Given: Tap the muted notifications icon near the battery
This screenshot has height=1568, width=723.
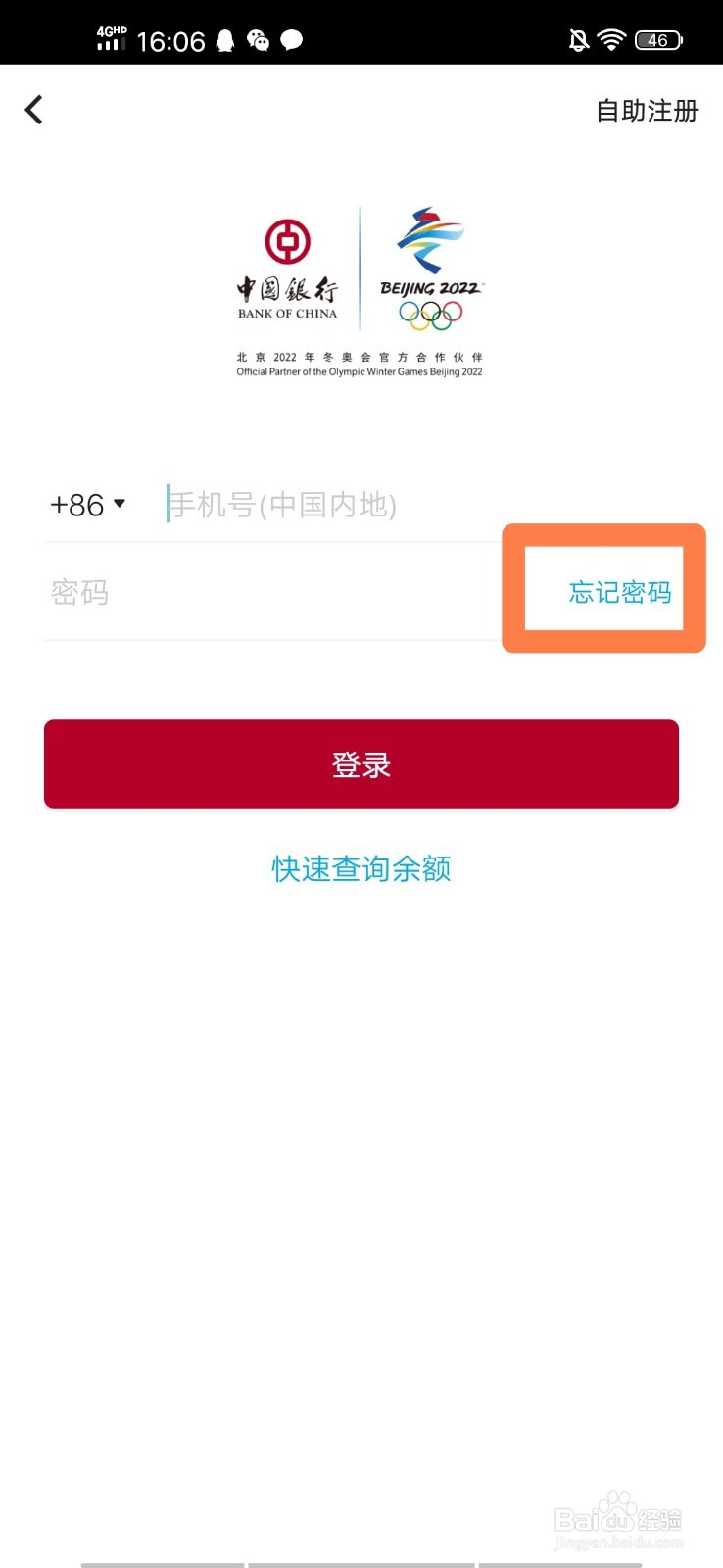Looking at the screenshot, I should coord(578,39).
